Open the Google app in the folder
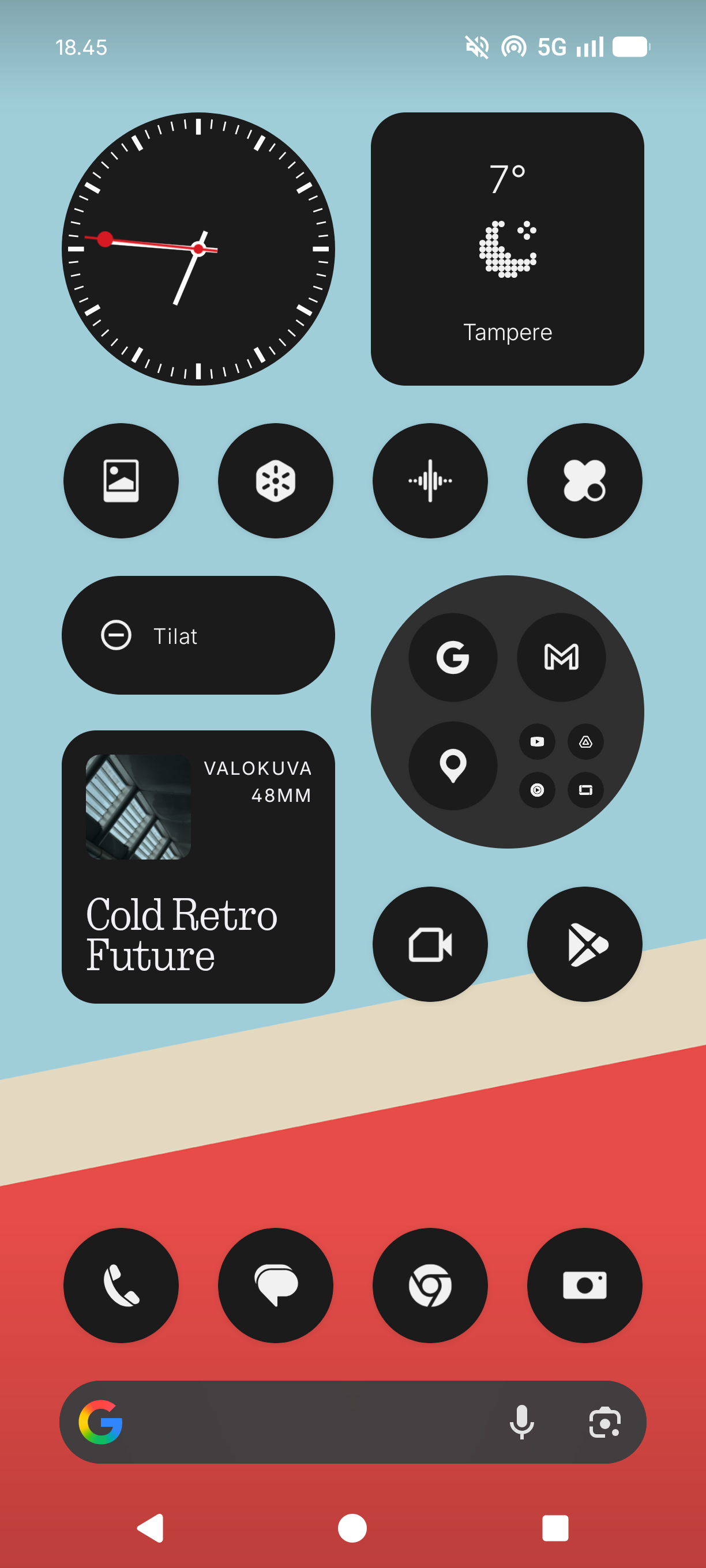Viewport: 706px width, 1568px height. point(453,657)
